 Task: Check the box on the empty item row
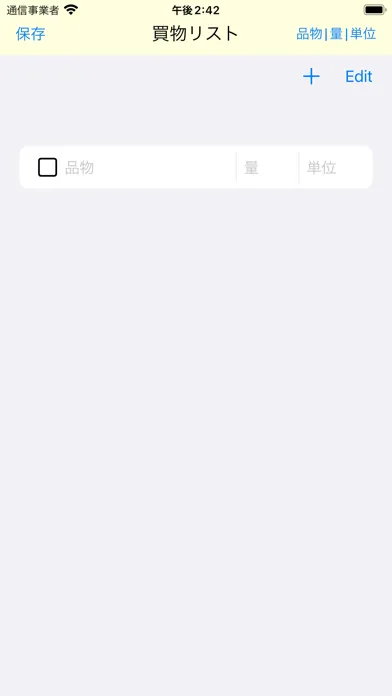click(48, 167)
